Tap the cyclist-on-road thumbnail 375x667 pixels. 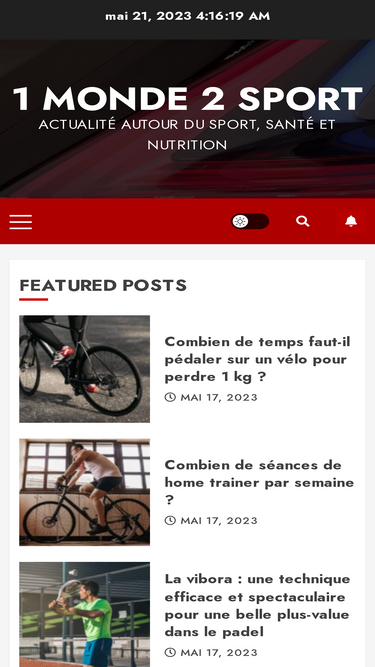coord(85,369)
